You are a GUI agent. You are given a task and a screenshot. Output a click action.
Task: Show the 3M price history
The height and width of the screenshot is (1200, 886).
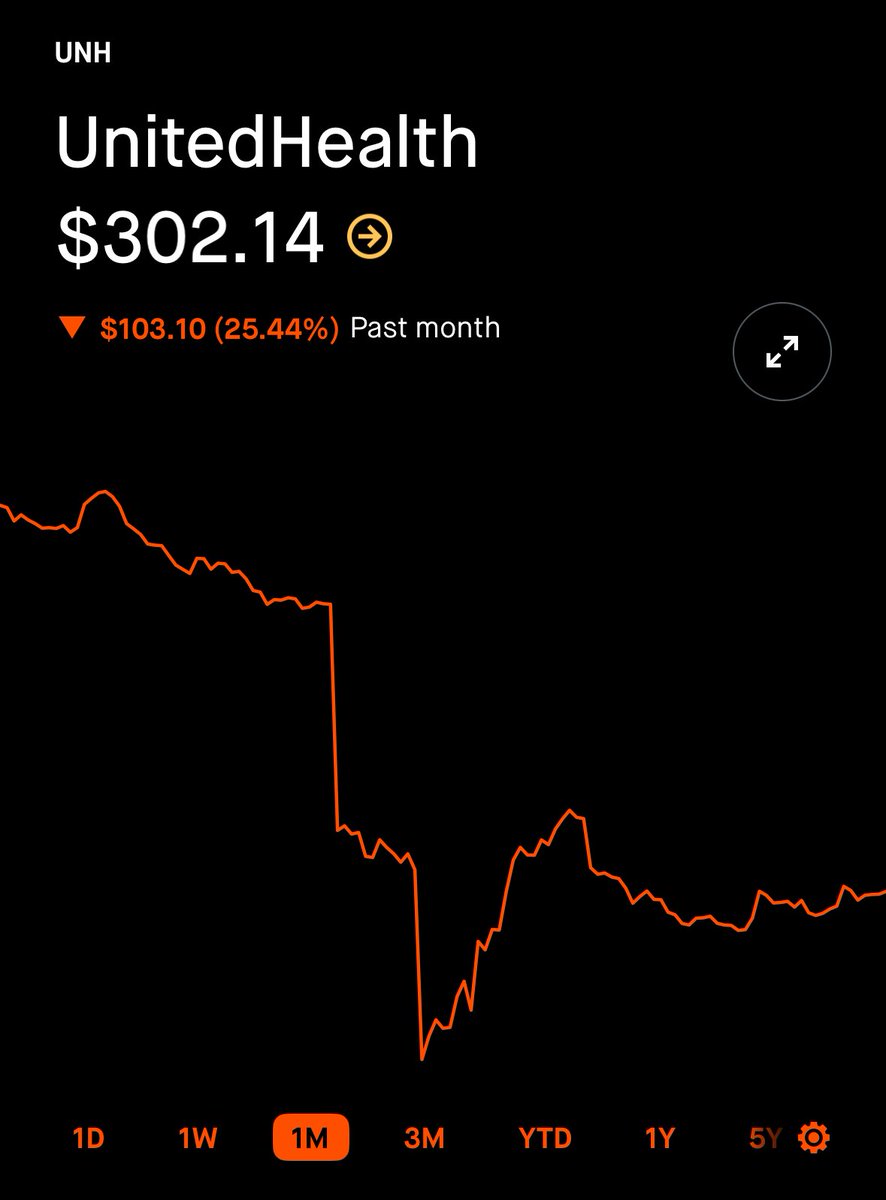[x=424, y=1138]
